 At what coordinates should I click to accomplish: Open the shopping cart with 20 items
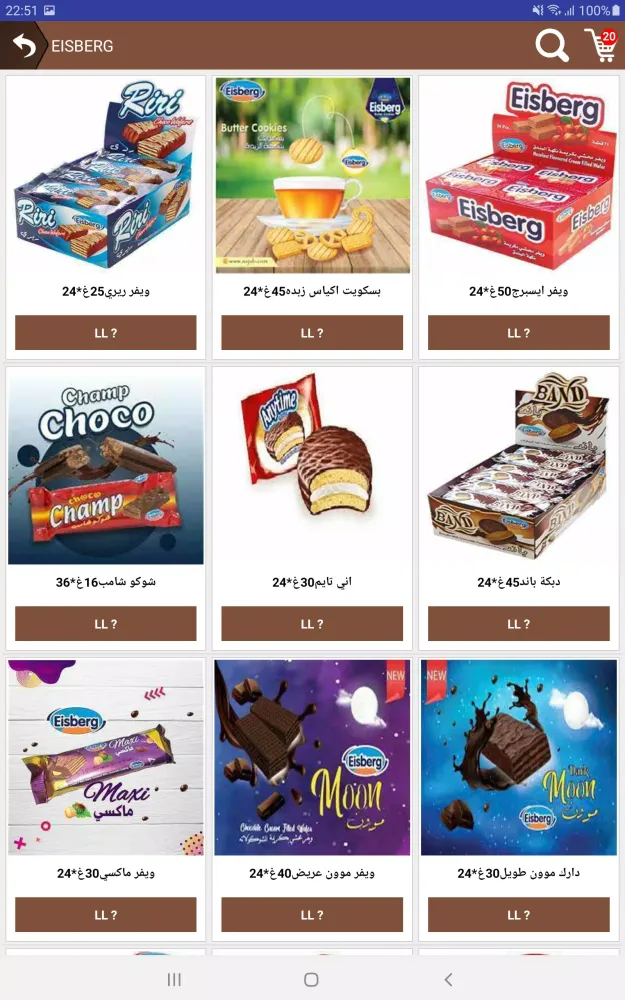pyautogui.click(x=601, y=46)
